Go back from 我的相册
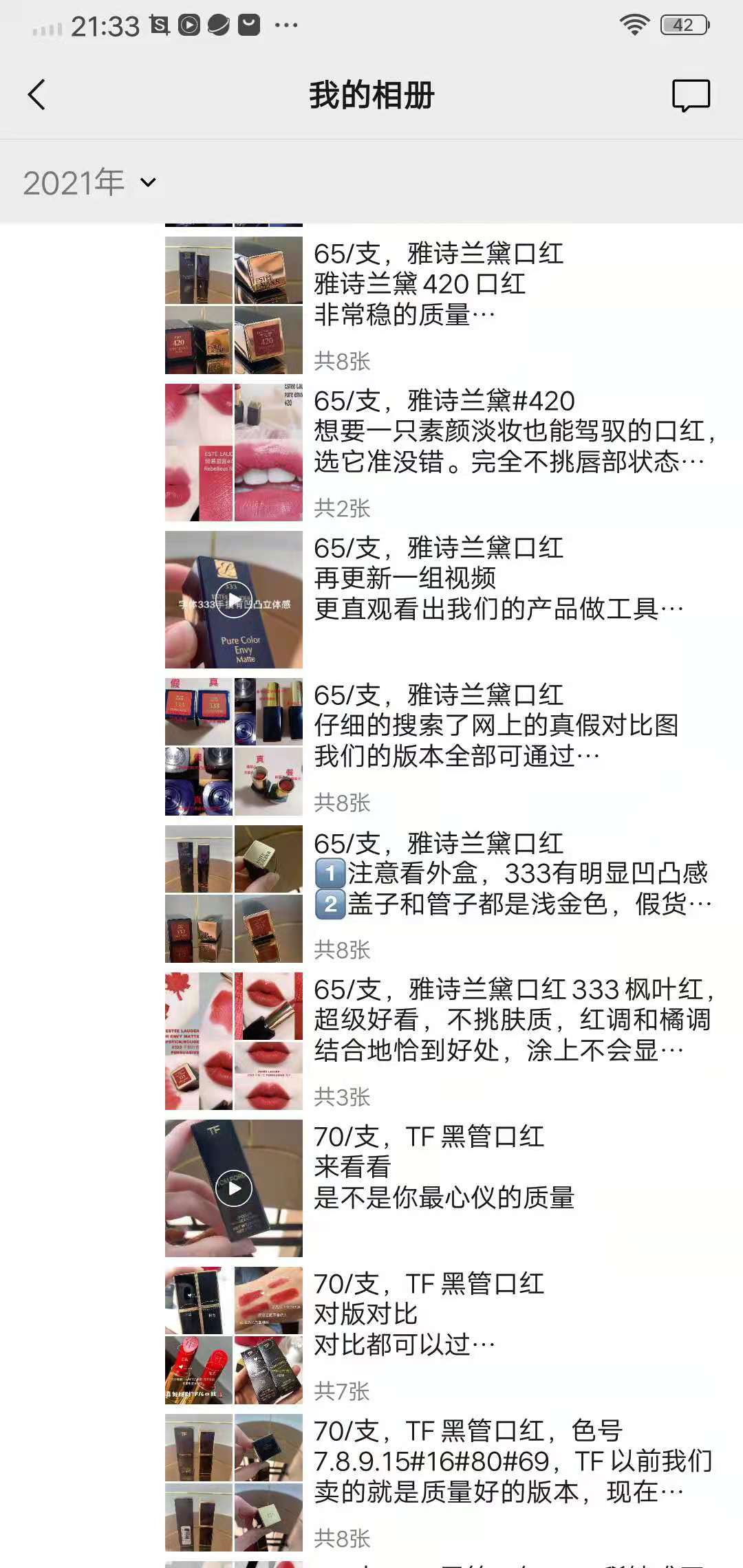The image size is (743, 1568). (37, 95)
